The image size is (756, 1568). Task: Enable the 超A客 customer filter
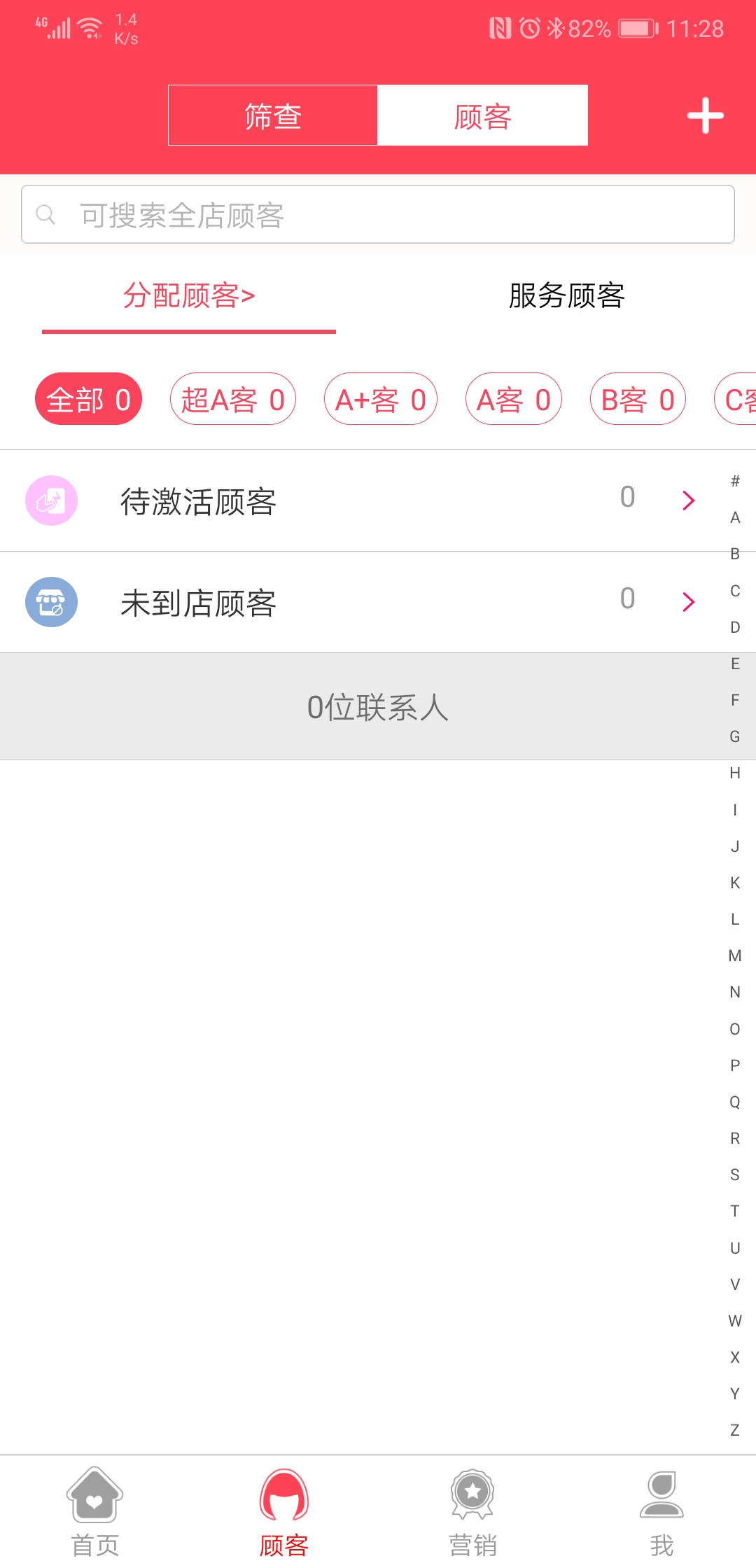(233, 399)
